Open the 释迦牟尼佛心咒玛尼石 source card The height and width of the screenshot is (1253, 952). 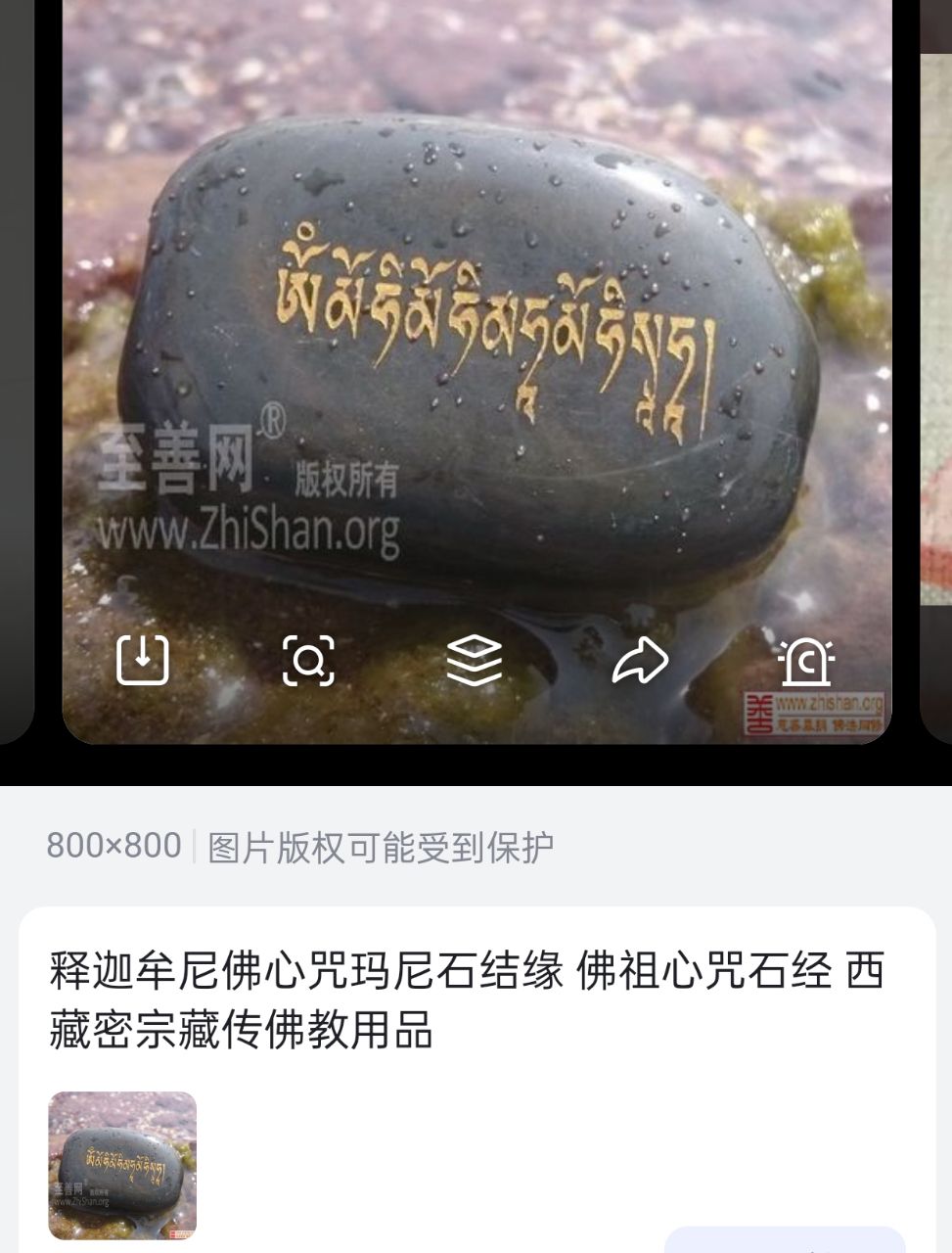pyautogui.click(x=468, y=999)
